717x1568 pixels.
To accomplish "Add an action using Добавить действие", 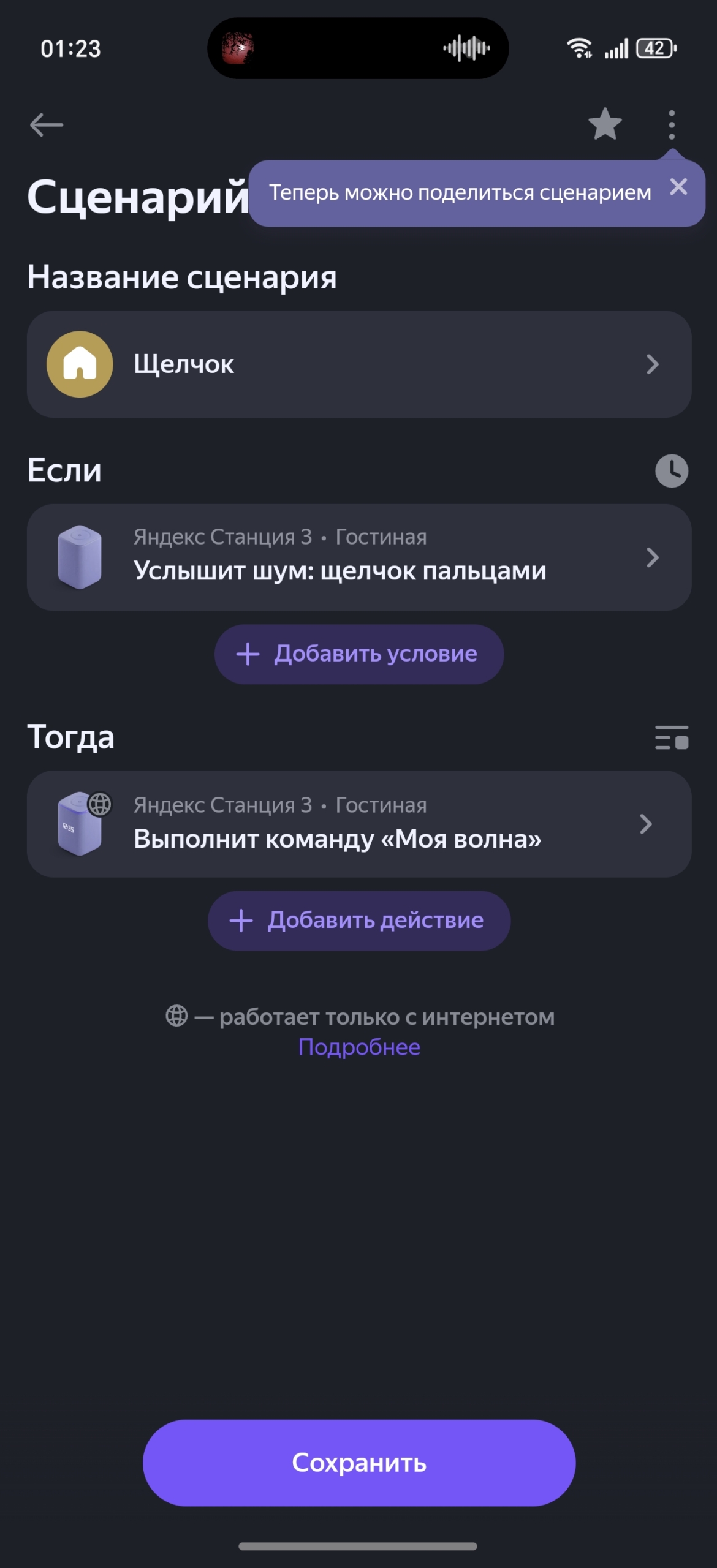I will (358, 920).
